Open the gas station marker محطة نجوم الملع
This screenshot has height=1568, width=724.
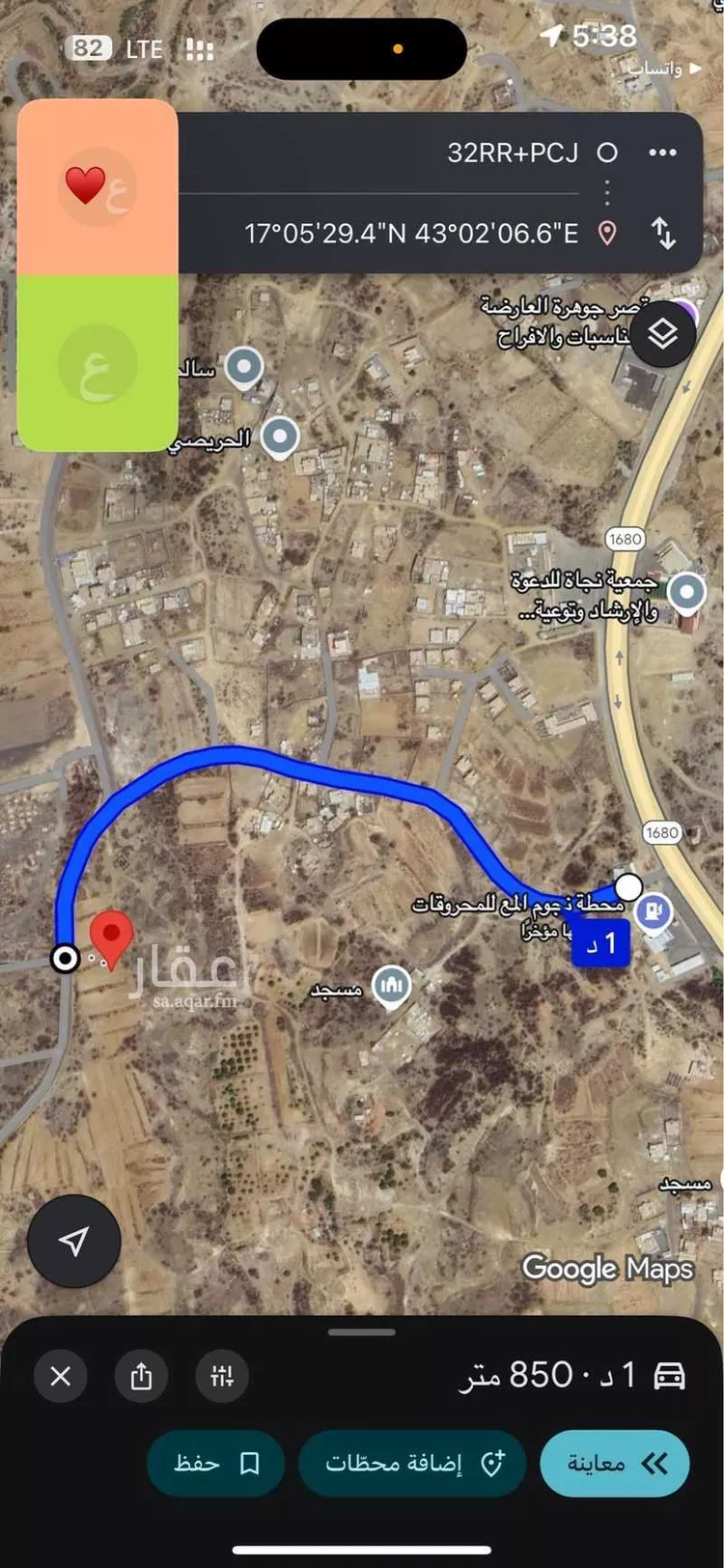point(654,910)
